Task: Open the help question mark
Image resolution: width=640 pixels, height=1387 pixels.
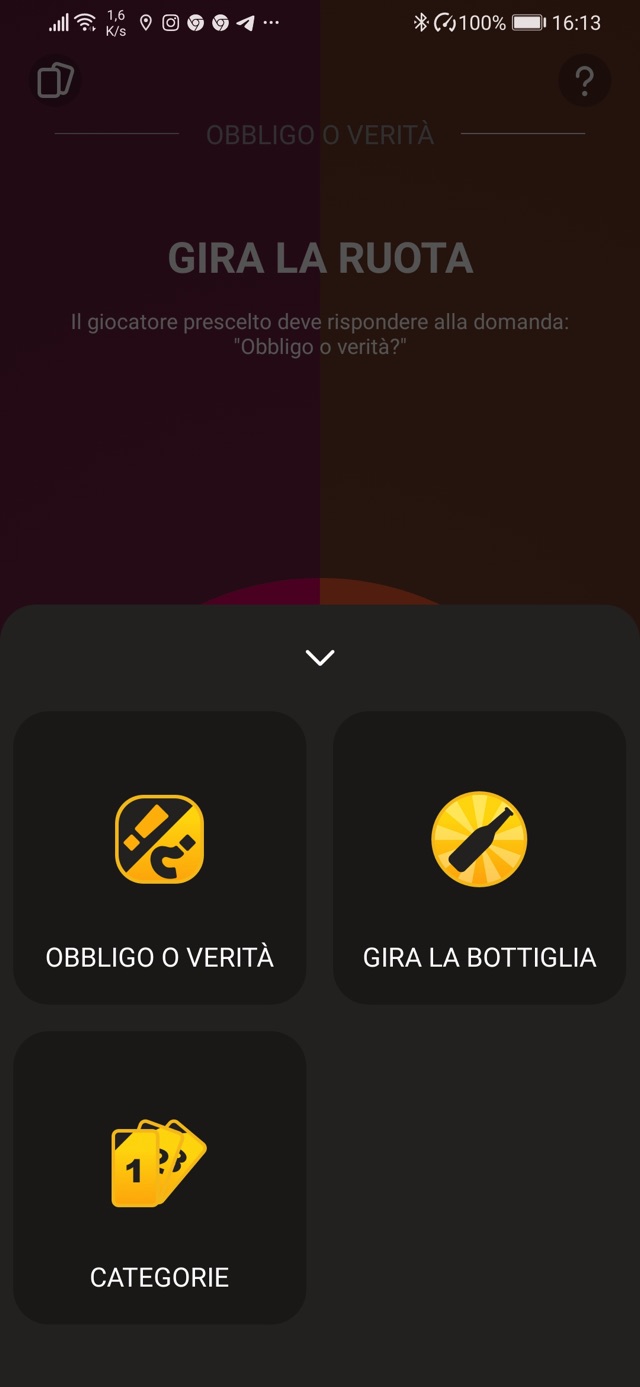Action: point(584,81)
